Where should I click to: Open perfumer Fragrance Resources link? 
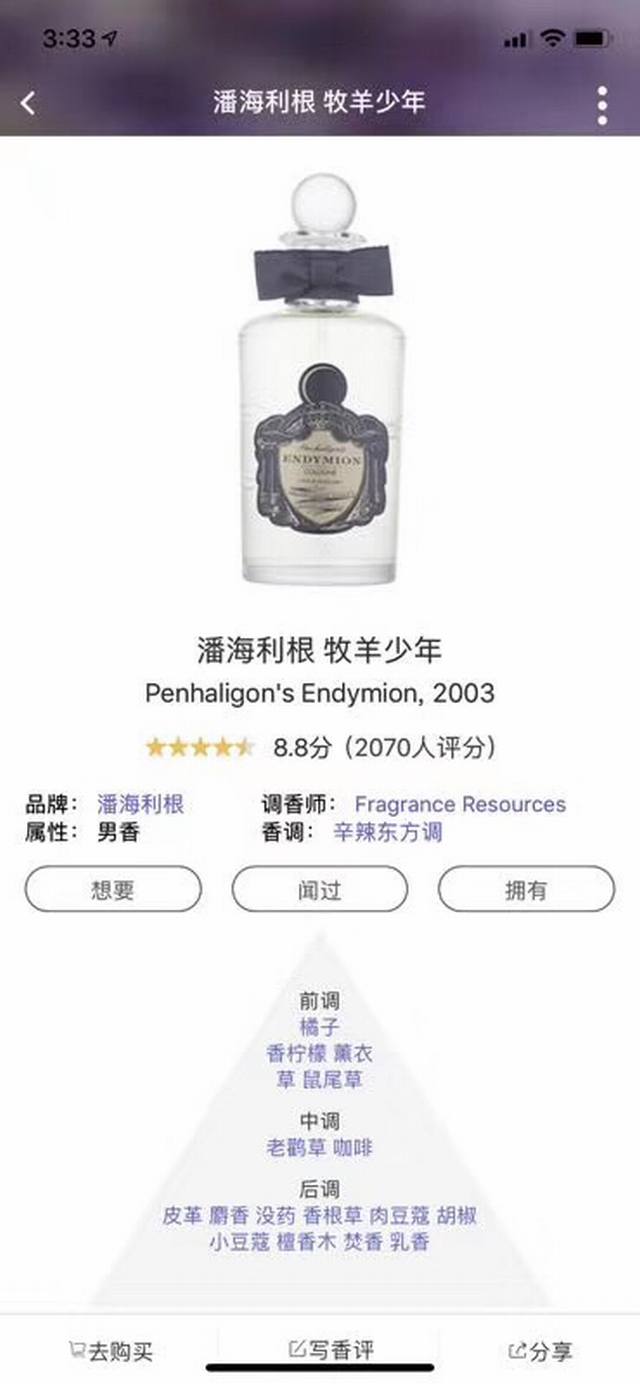click(x=460, y=804)
